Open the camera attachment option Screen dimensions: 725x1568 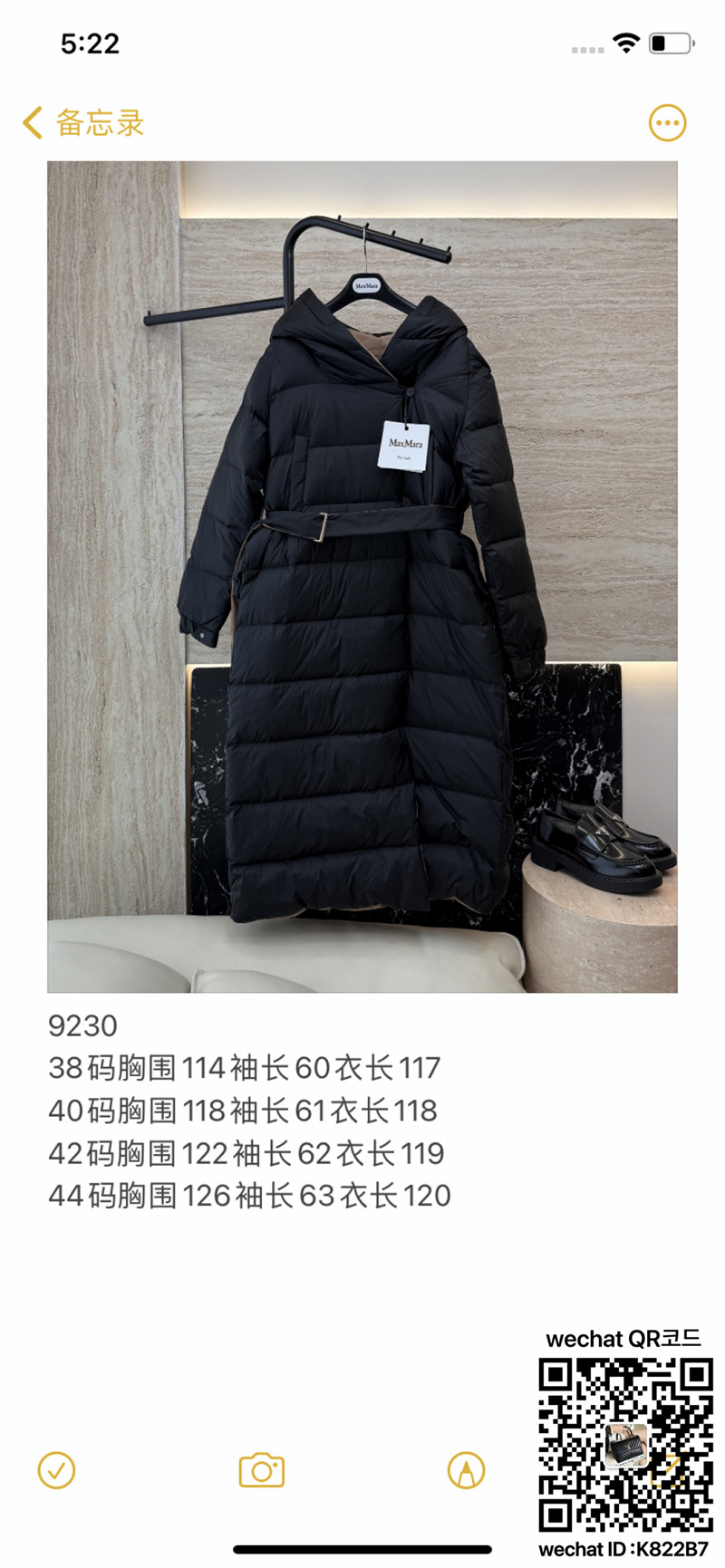point(261,1469)
